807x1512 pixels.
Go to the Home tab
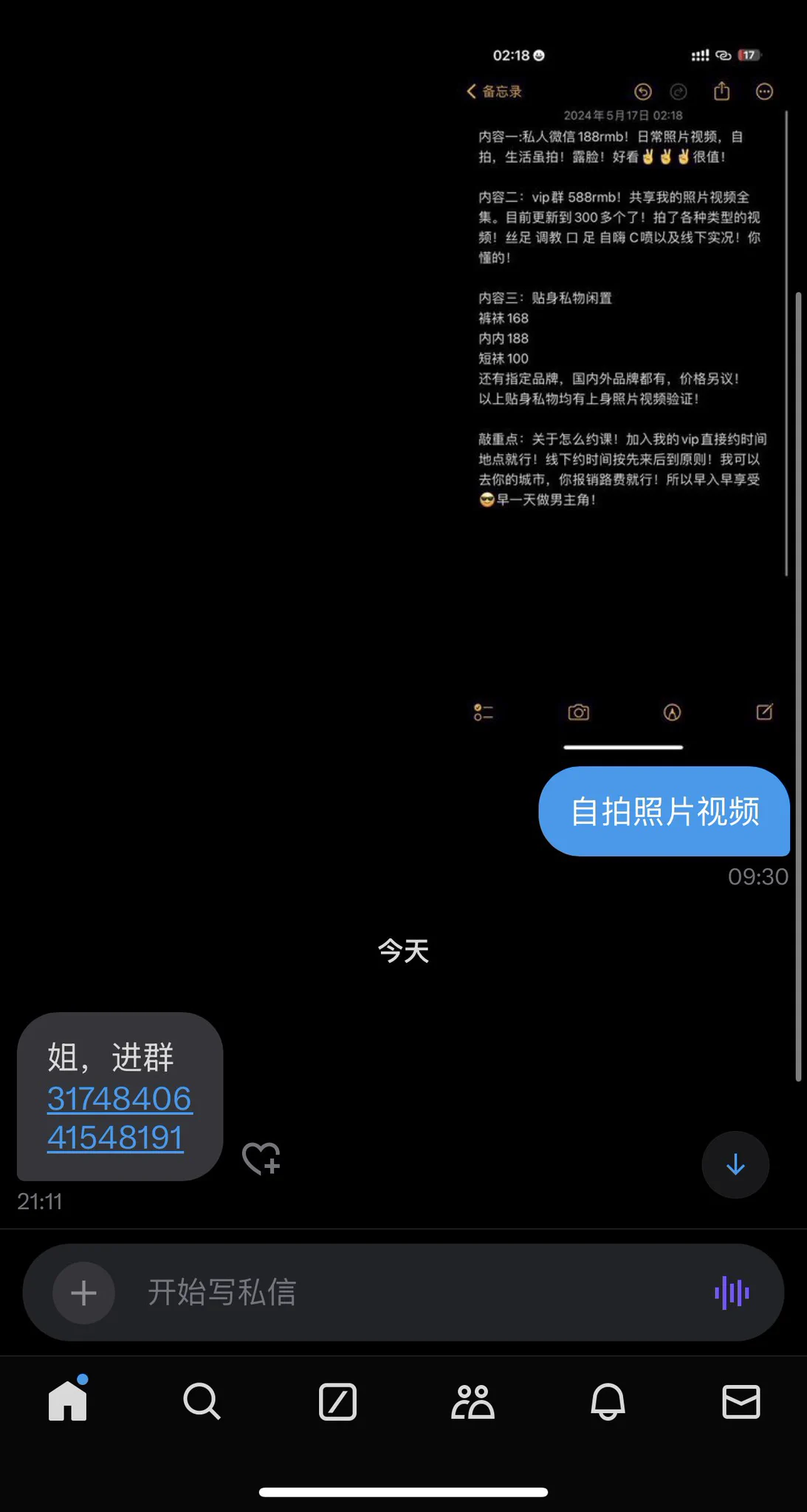coord(68,1401)
